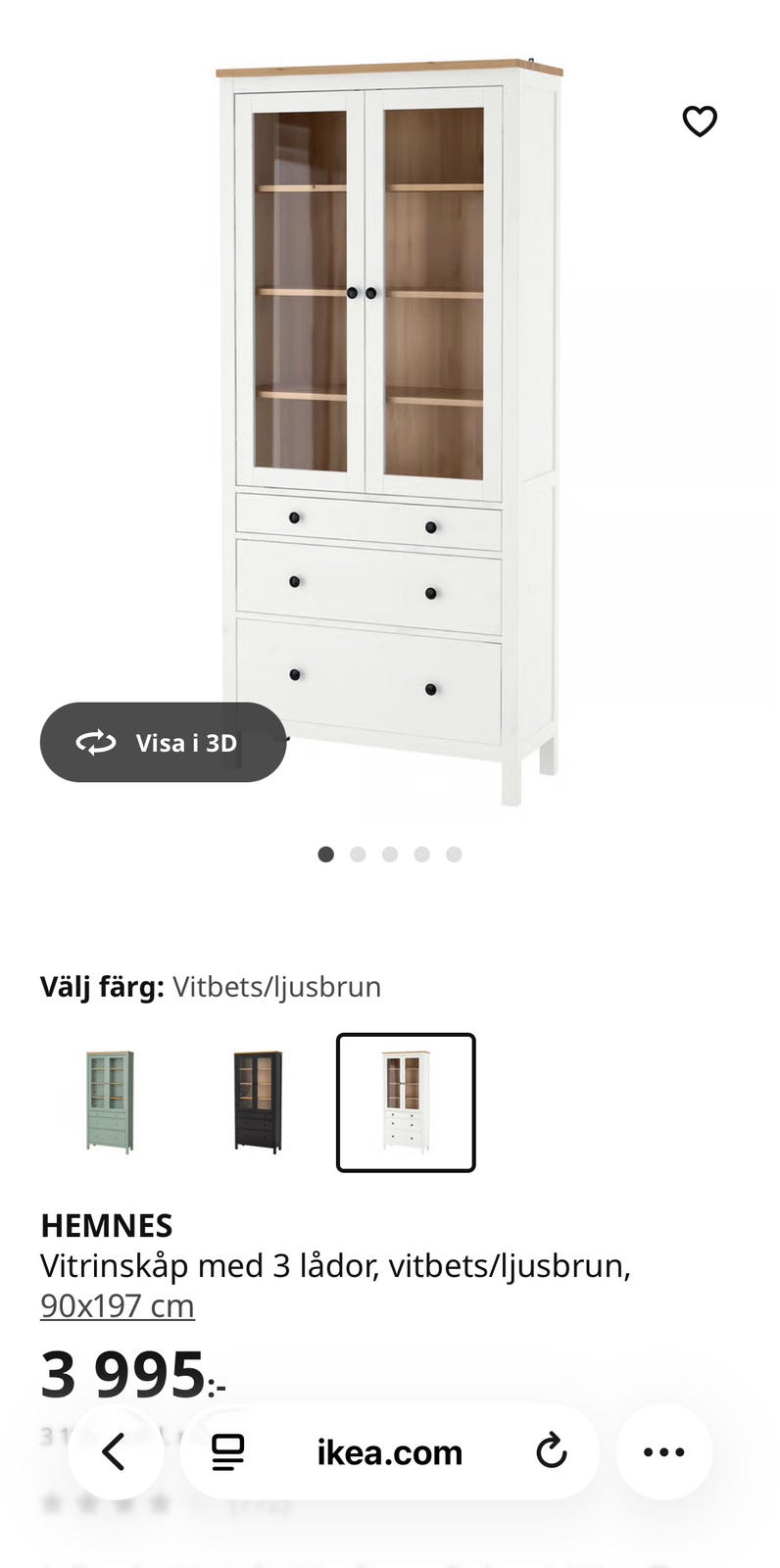Tap the cabinet product photo
Screen dimensions: 780x1568
coord(382,421)
